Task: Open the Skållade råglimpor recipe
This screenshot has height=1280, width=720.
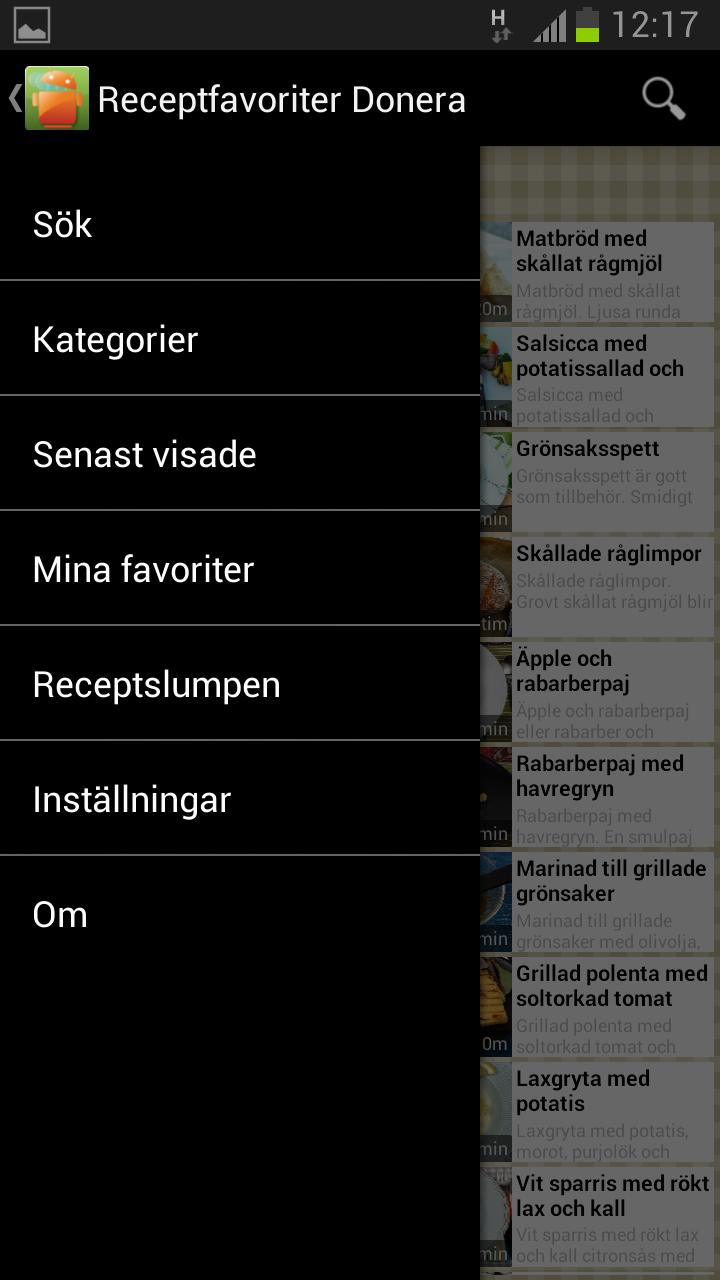Action: pyautogui.click(x=600, y=586)
